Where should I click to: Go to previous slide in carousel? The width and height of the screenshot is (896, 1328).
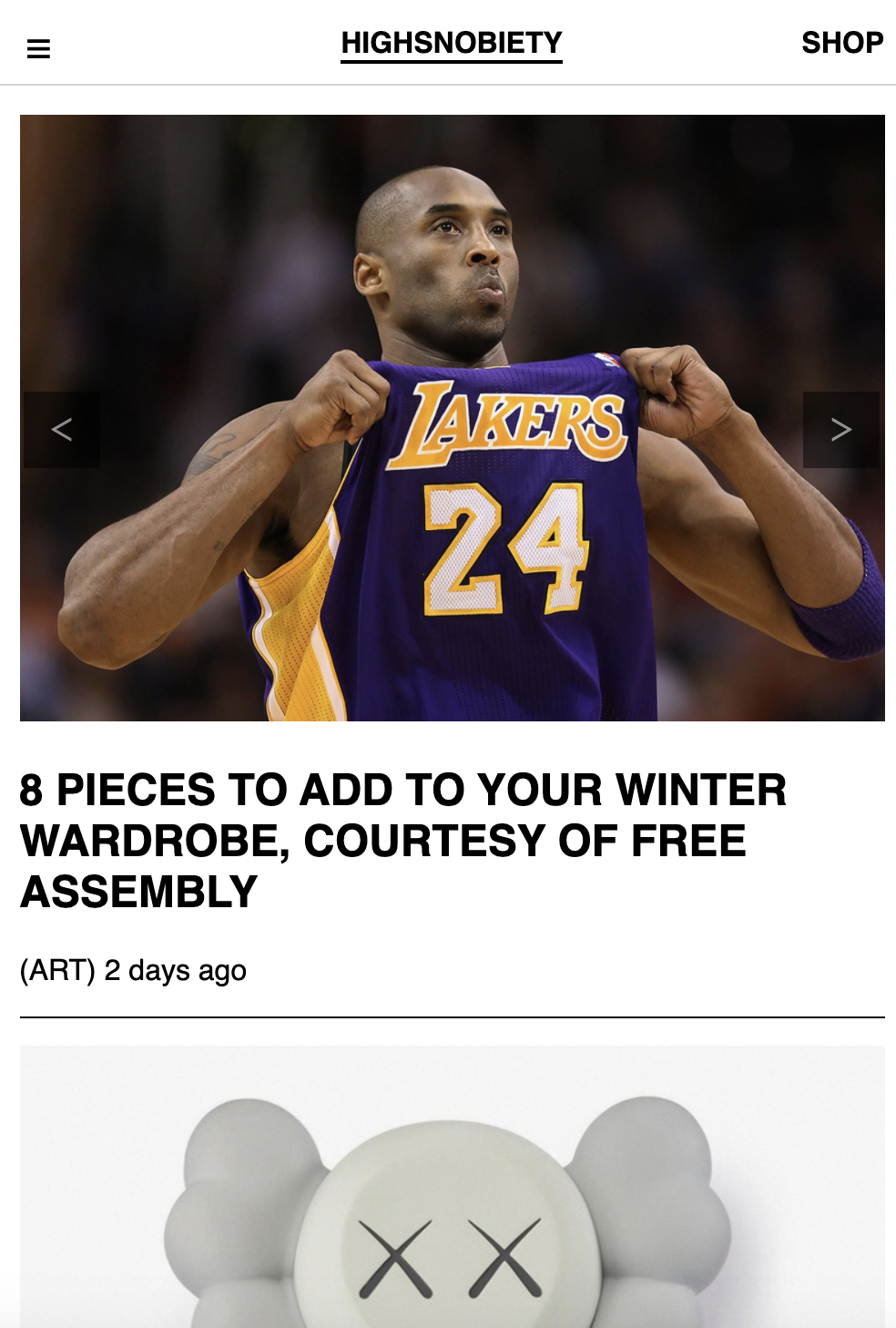tap(62, 430)
